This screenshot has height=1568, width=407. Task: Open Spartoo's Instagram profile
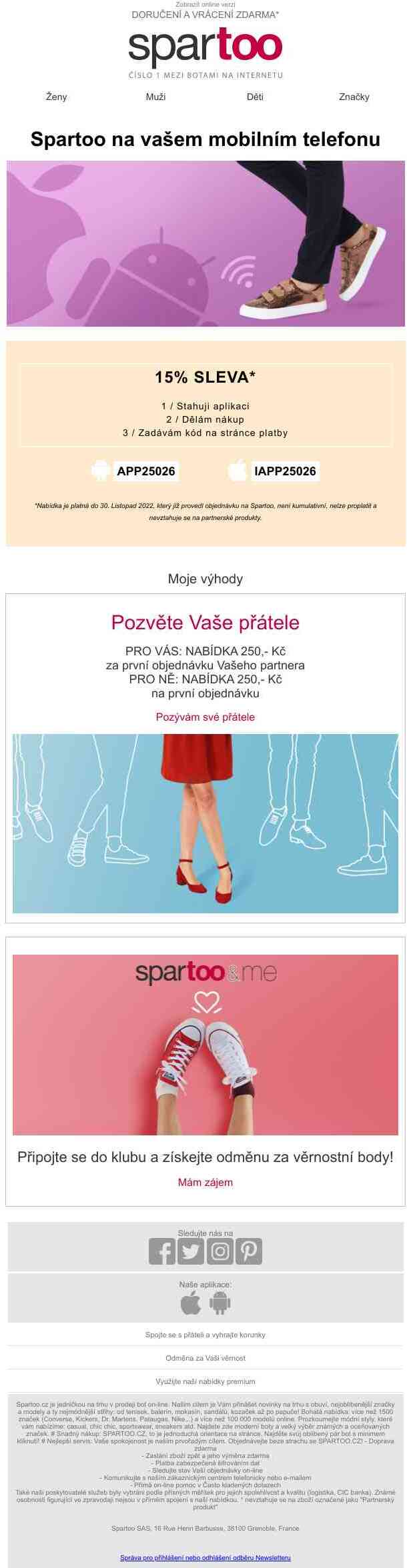pyautogui.click(x=220, y=1251)
